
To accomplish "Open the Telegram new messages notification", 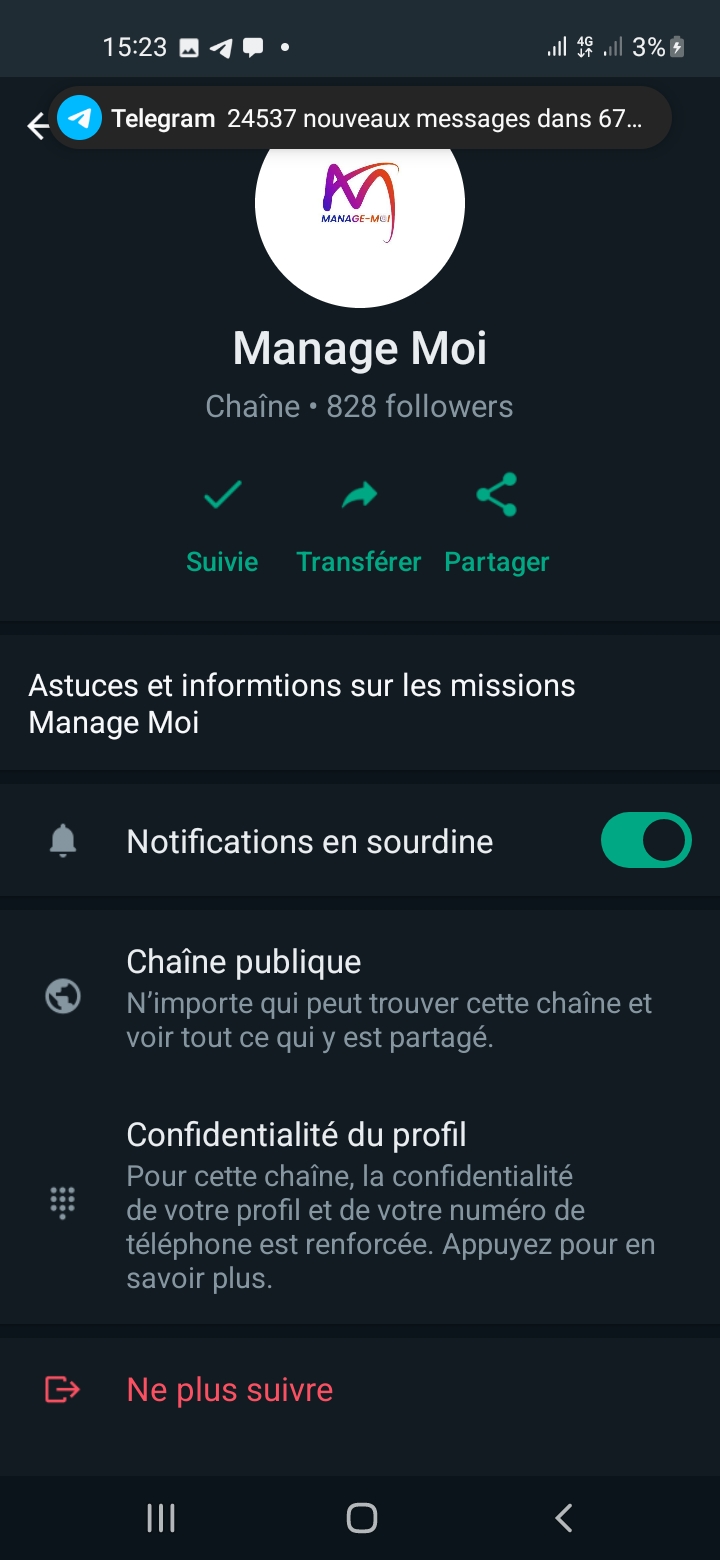I will pyautogui.click(x=360, y=119).
